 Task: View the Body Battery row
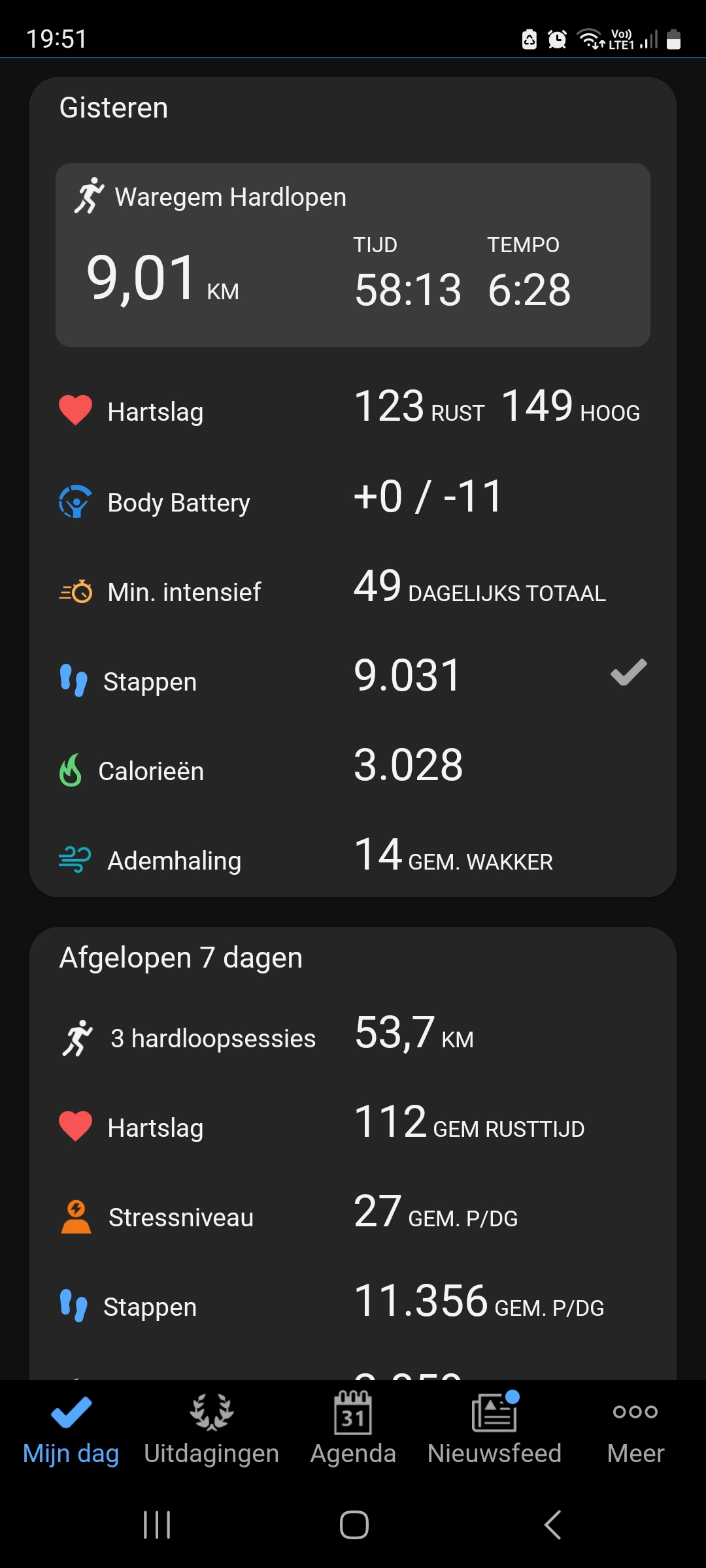(353, 502)
